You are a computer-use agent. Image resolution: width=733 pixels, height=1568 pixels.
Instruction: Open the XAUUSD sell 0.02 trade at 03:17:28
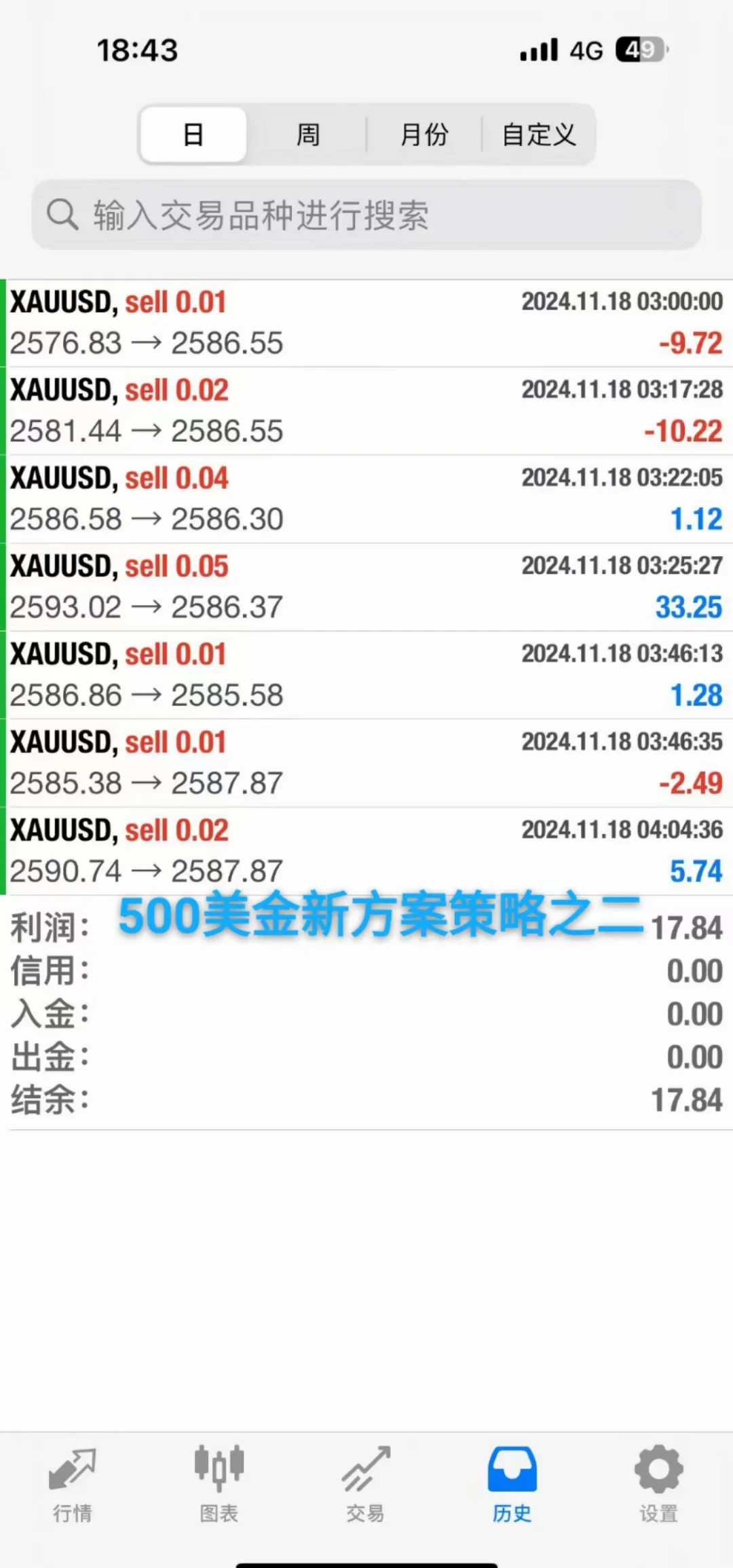pos(366,411)
